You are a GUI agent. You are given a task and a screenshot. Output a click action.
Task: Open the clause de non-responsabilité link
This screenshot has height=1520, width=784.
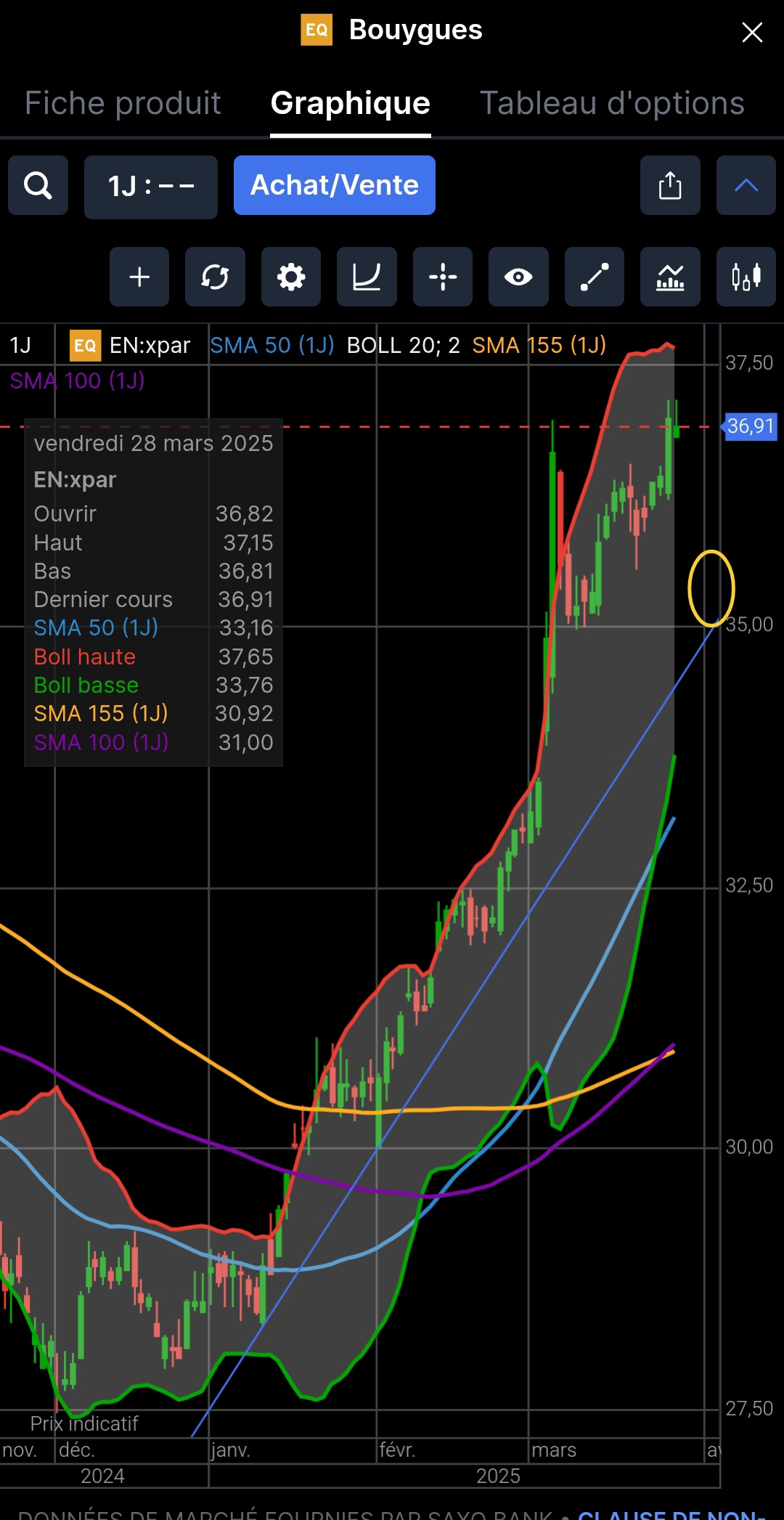[x=671, y=1513]
